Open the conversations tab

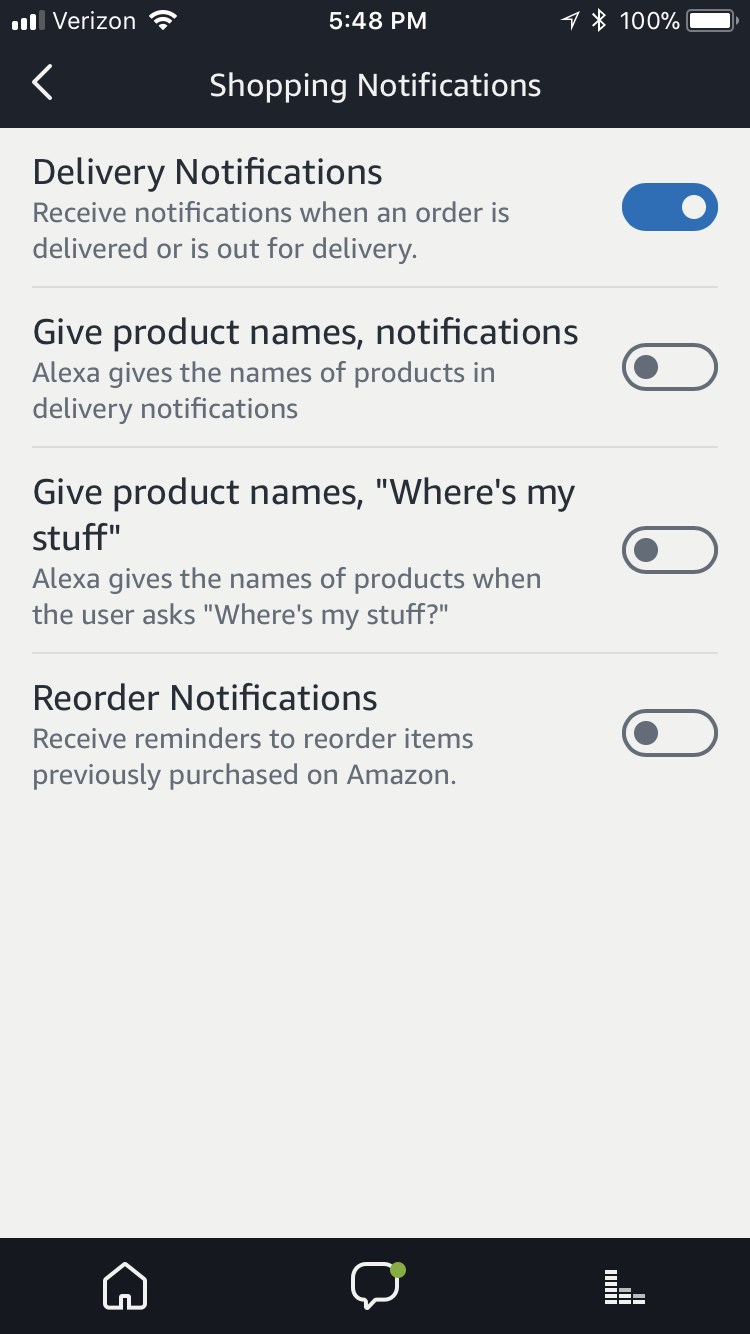(x=376, y=1286)
